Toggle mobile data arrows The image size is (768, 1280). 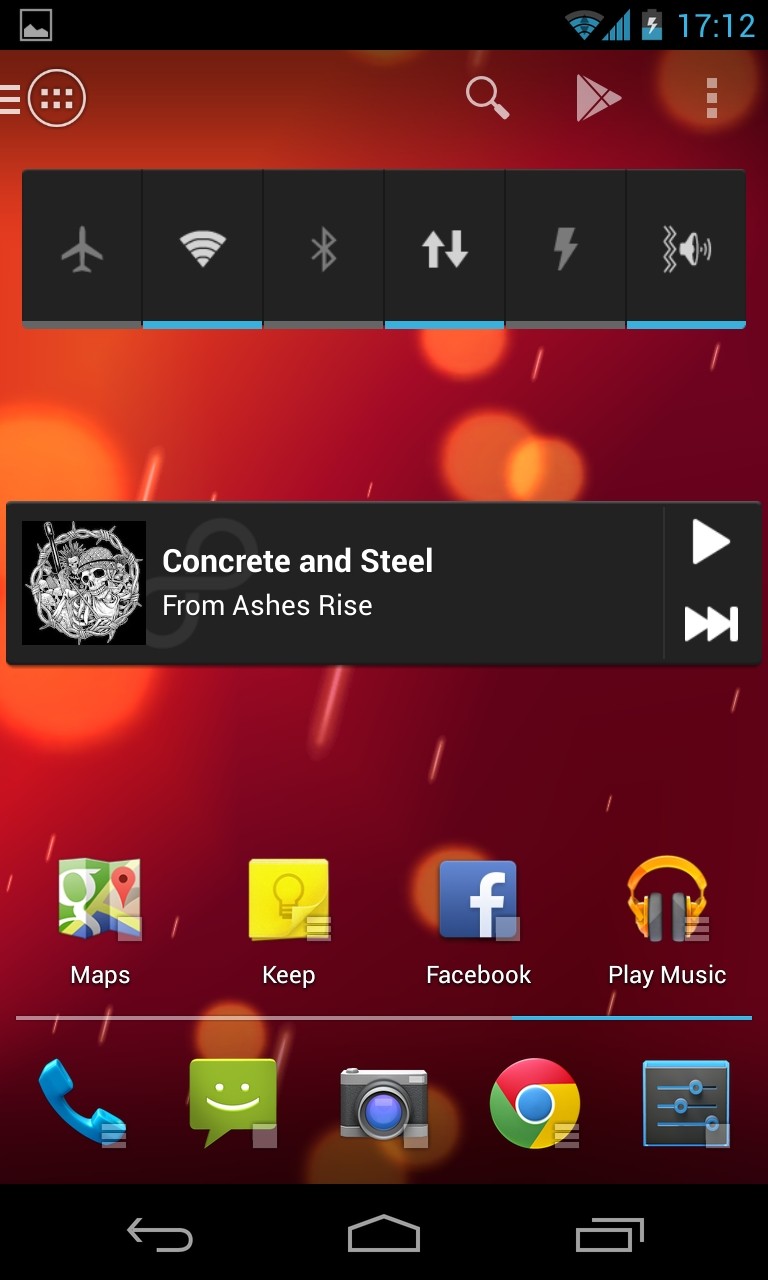click(445, 249)
